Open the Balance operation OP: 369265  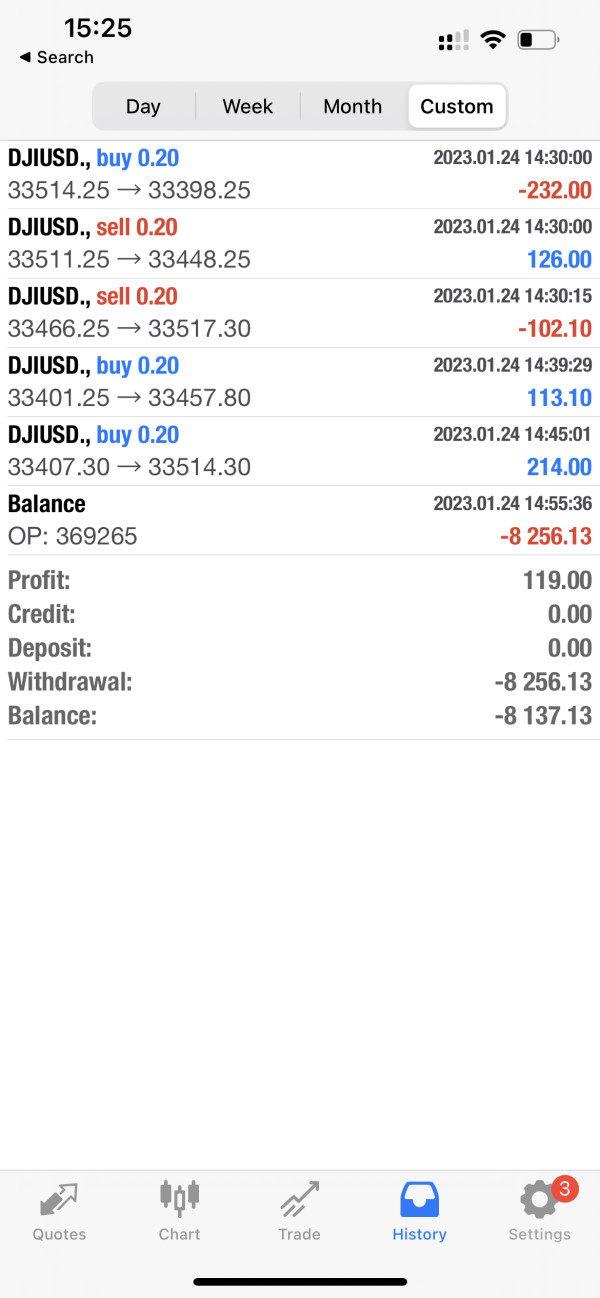(x=300, y=520)
